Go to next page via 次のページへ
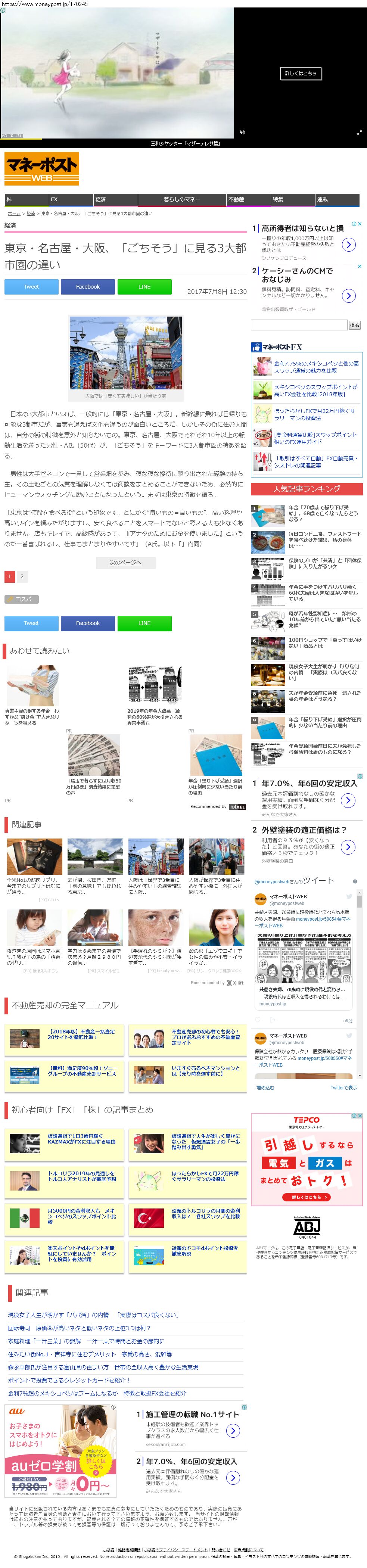 tap(125, 563)
